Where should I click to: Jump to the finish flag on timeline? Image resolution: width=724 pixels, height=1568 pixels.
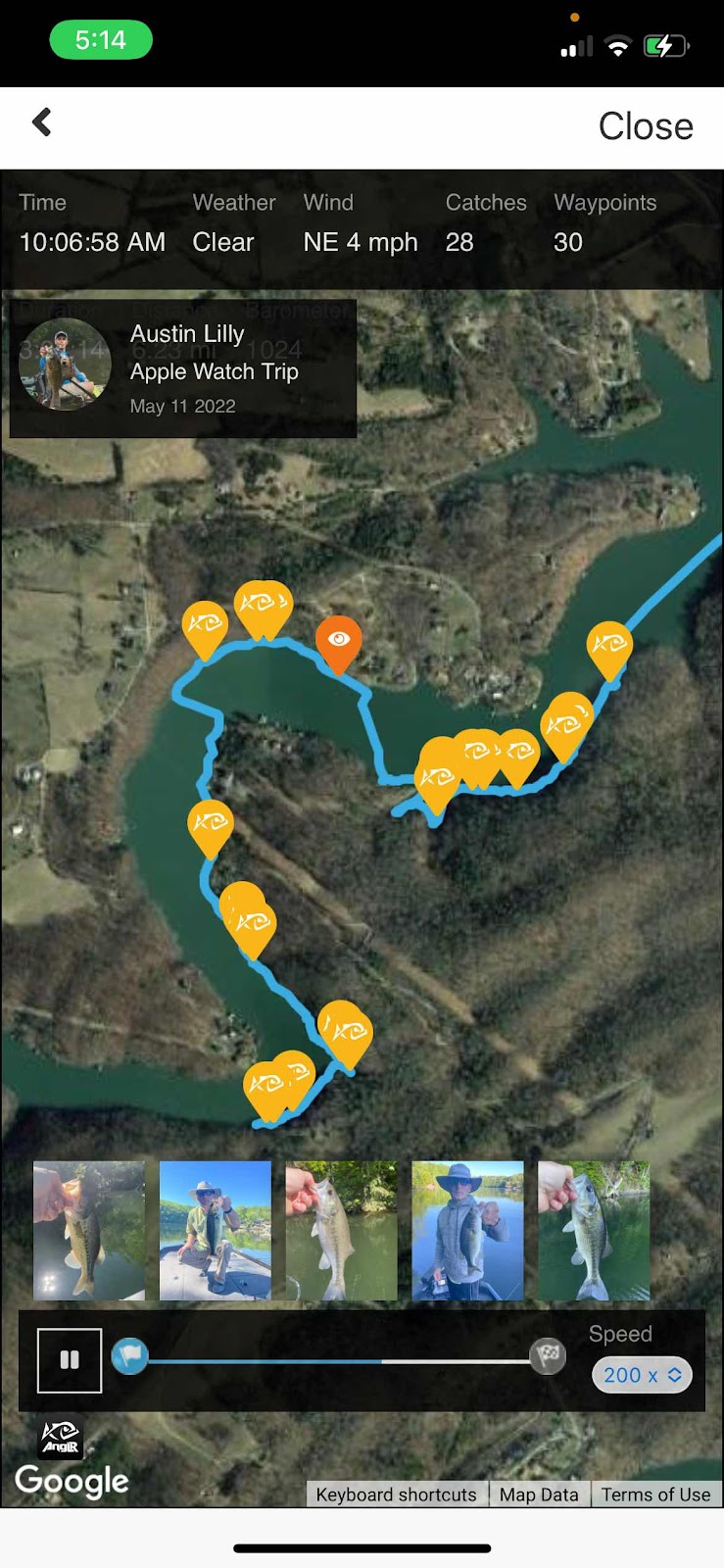click(x=548, y=1356)
